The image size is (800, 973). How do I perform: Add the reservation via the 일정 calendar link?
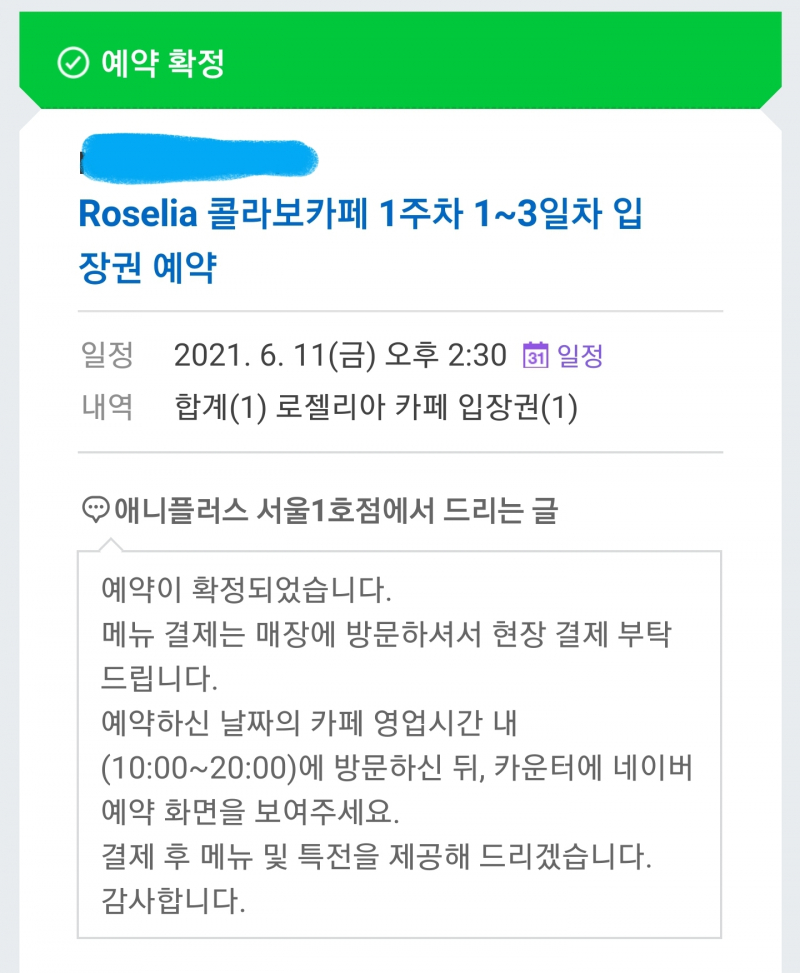[x=563, y=355]
